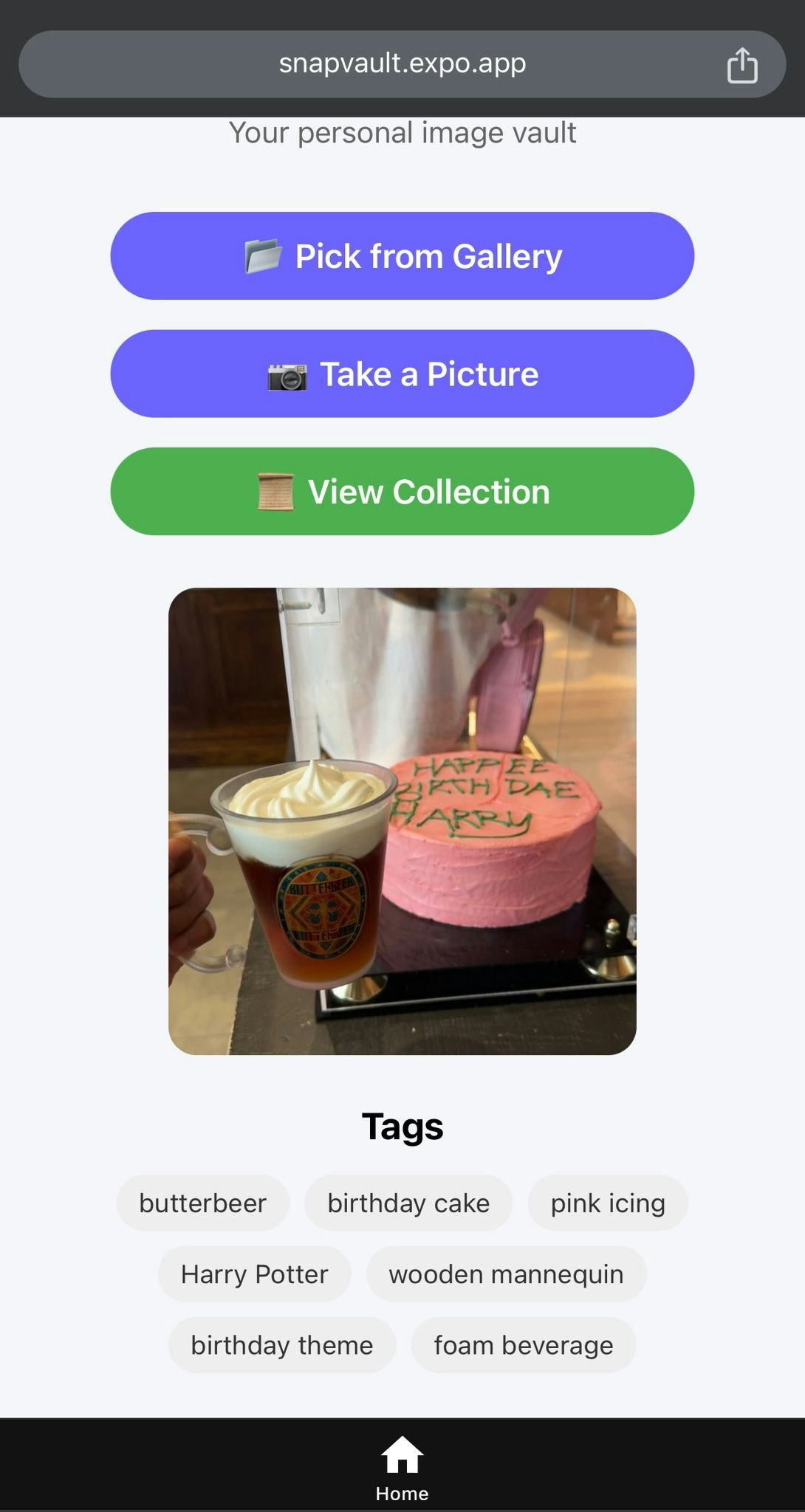The width and height of the screenshot is (805, 1512).
Task: Tap the camera icon on Take a Picture
Action: (288, 374)
